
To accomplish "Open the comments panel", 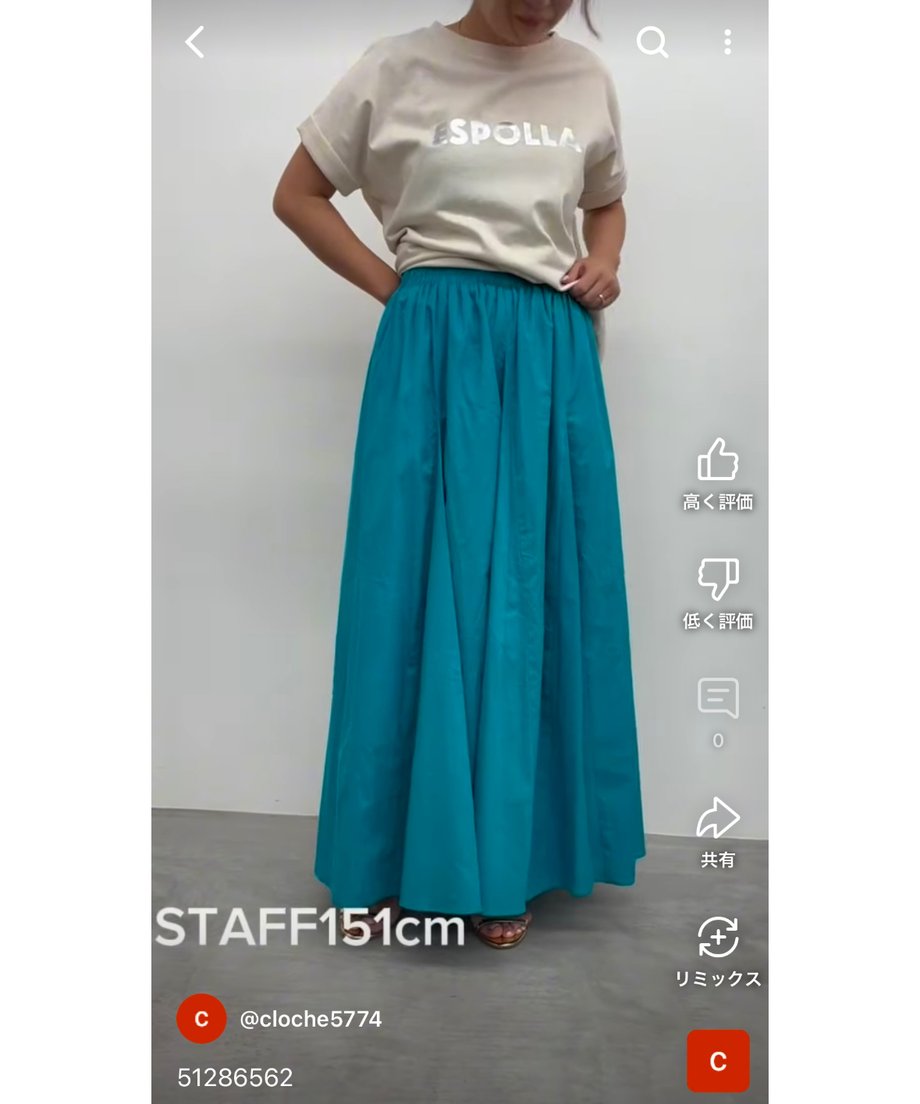I will pyautogui.click(x=717, y=699).
